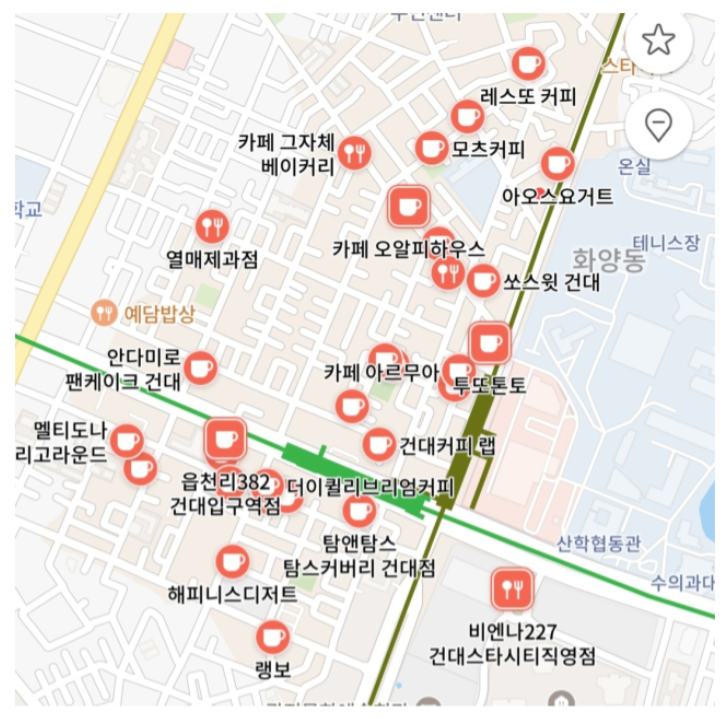Open the 예담밥상 restaurant label
The width and height of the screenshot is (725, 719).
(x=104, y=313)
